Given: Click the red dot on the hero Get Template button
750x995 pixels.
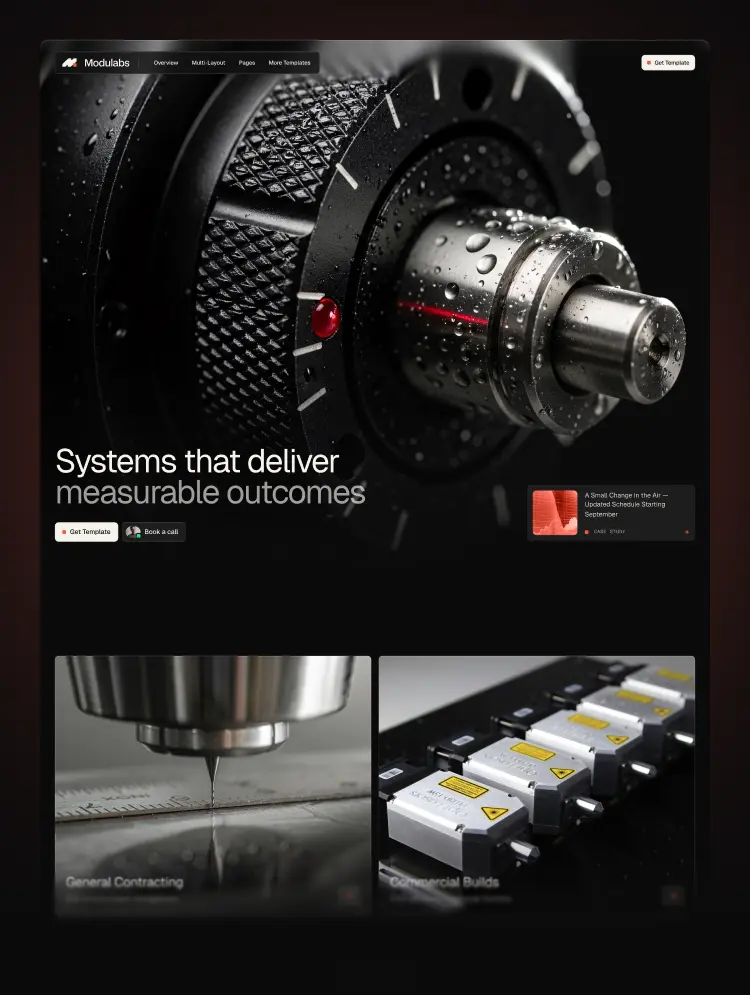Looking at the screenshot, I should coord(64,531).
